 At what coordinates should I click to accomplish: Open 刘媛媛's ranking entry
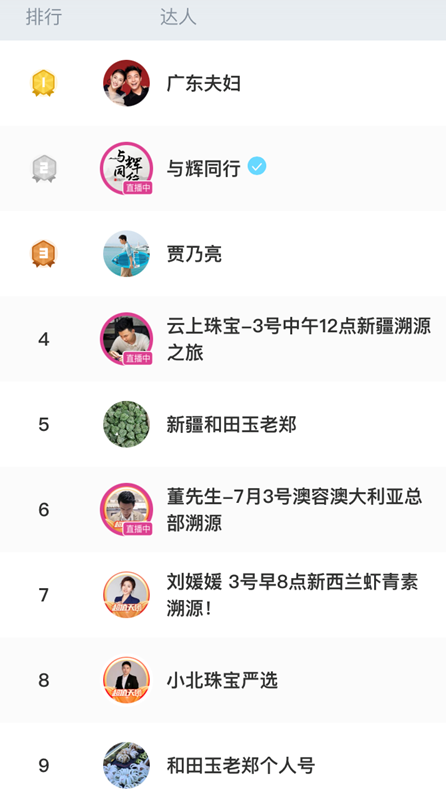pyautogui.click(x=223, y=595)
